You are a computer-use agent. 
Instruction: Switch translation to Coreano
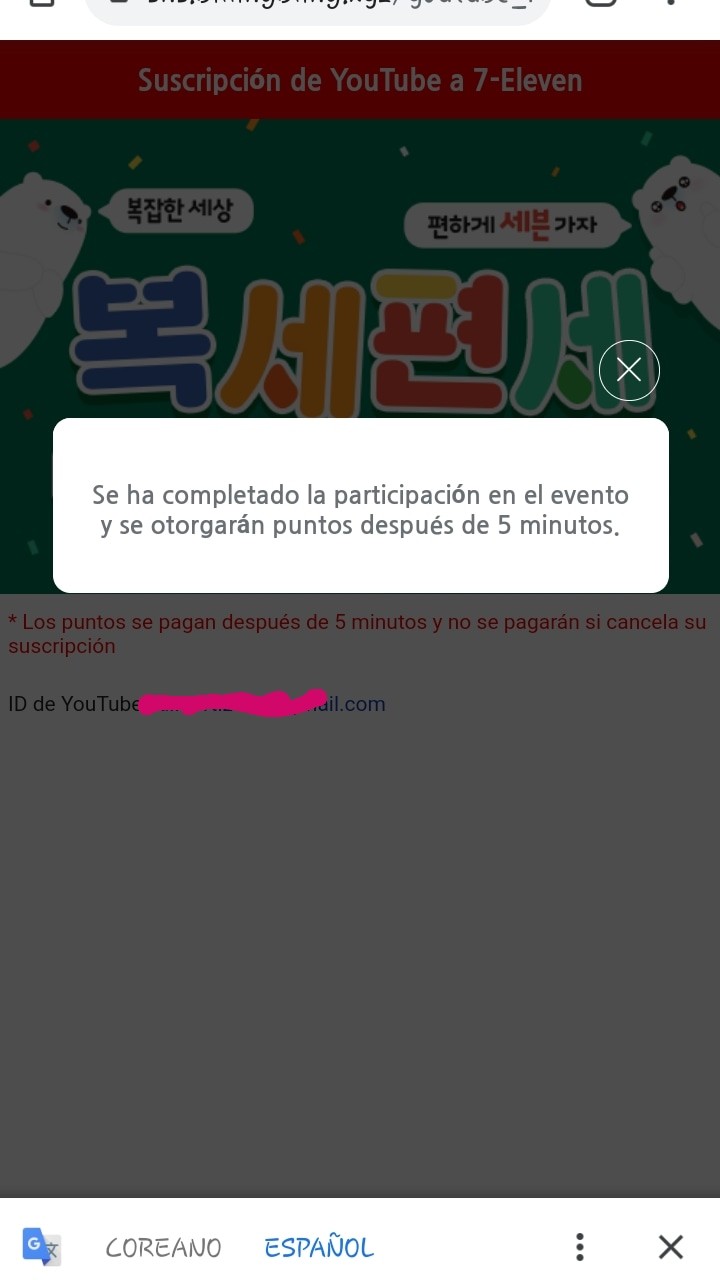click(x=163, y=1247)
